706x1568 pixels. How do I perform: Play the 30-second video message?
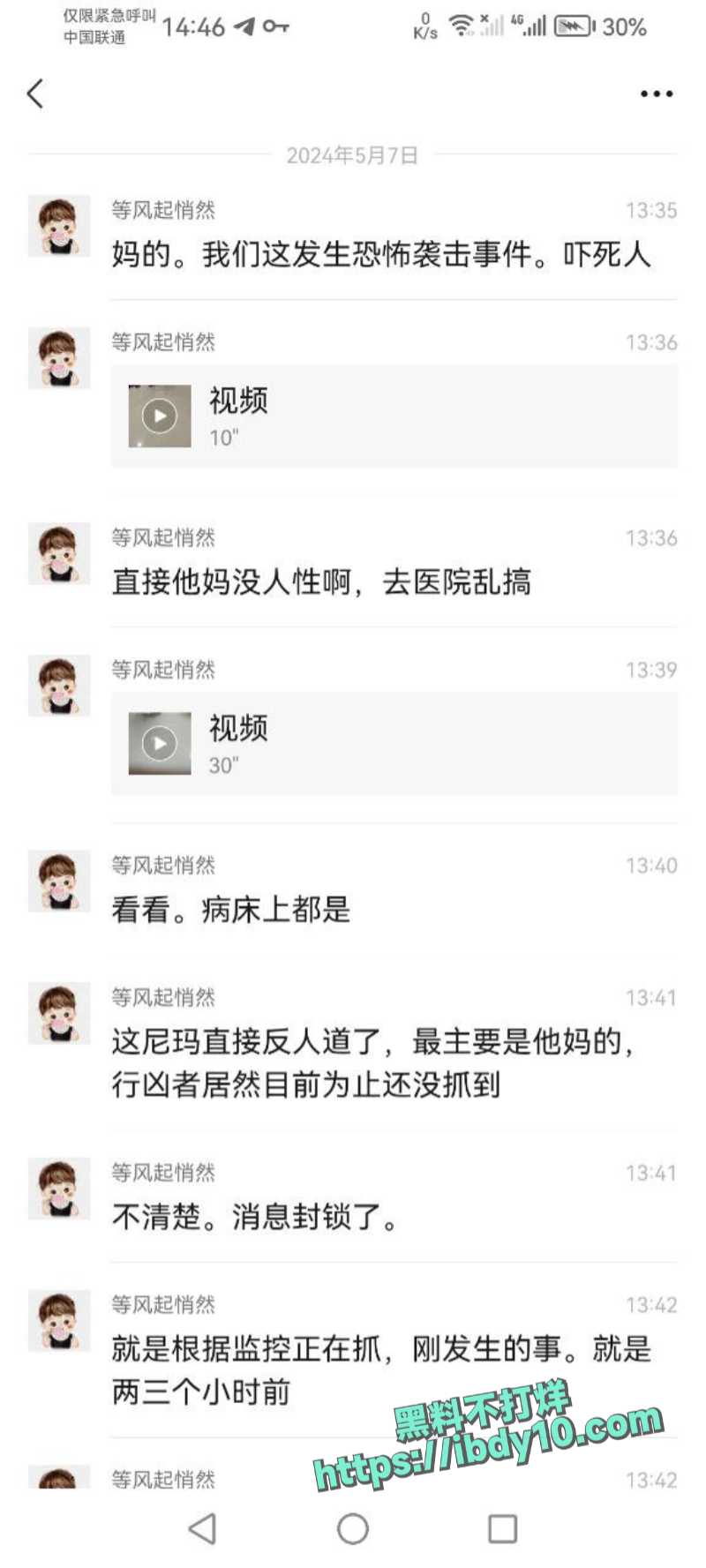394,743
